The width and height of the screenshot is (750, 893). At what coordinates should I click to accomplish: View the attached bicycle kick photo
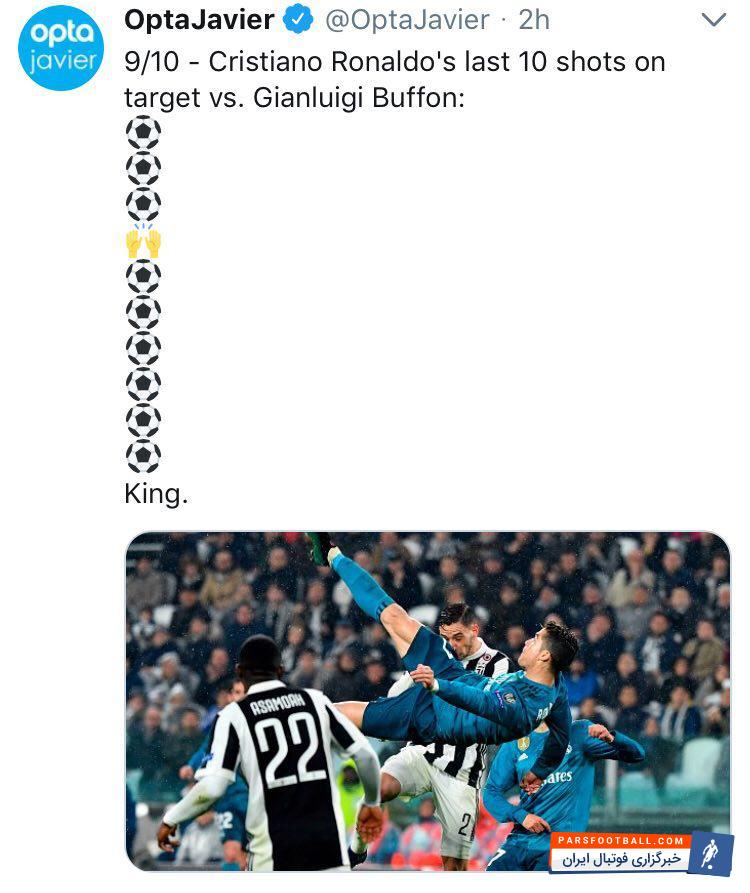coord(427,700)
